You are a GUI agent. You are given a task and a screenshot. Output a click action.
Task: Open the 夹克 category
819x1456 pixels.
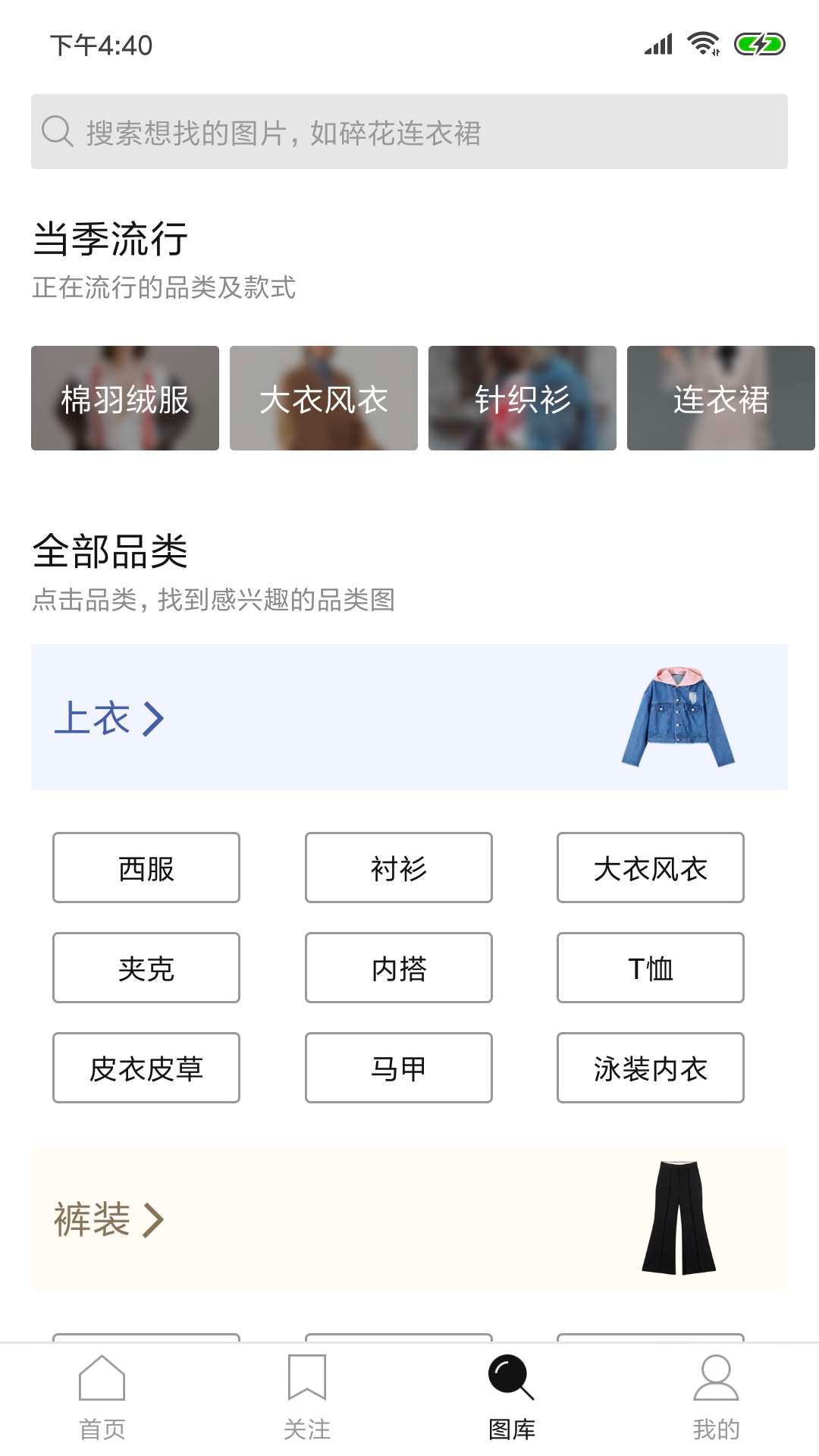pyautogui.click(x=146, y=968)
